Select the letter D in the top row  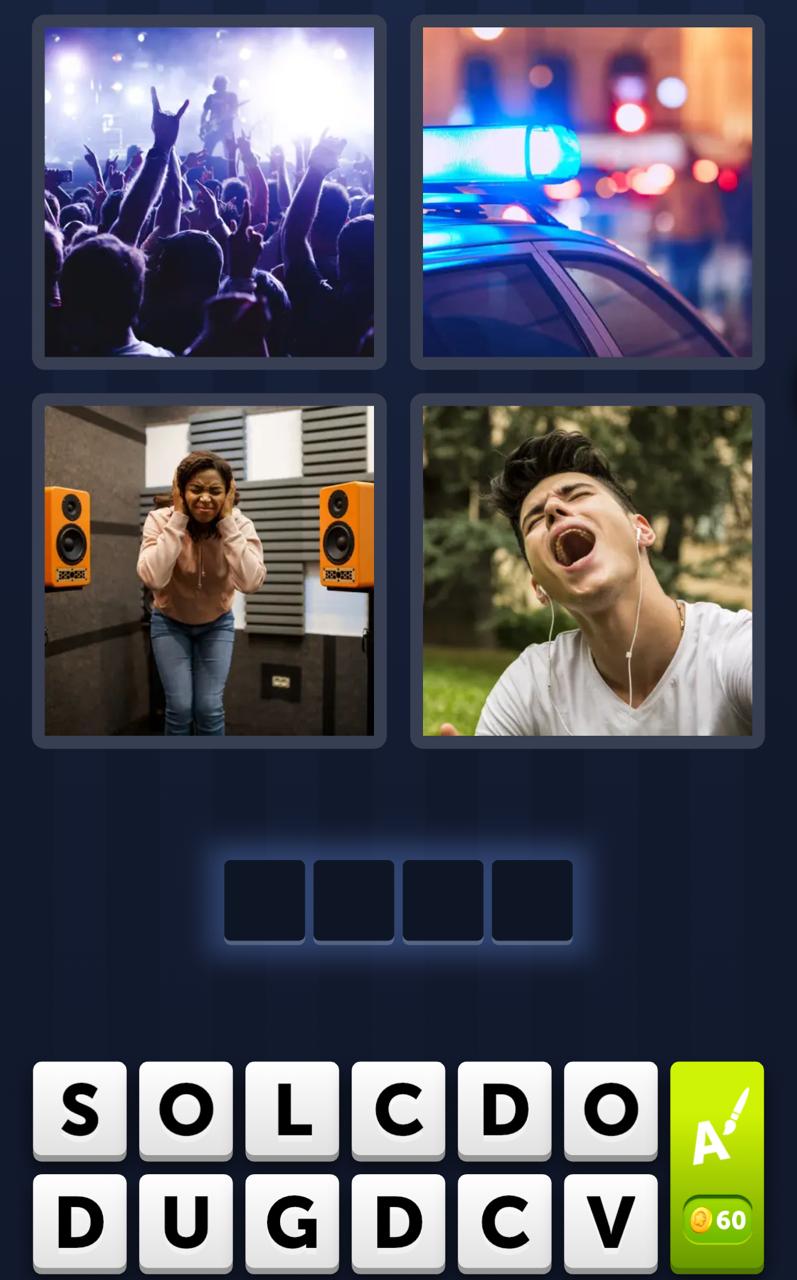[x=504, y=1110]
